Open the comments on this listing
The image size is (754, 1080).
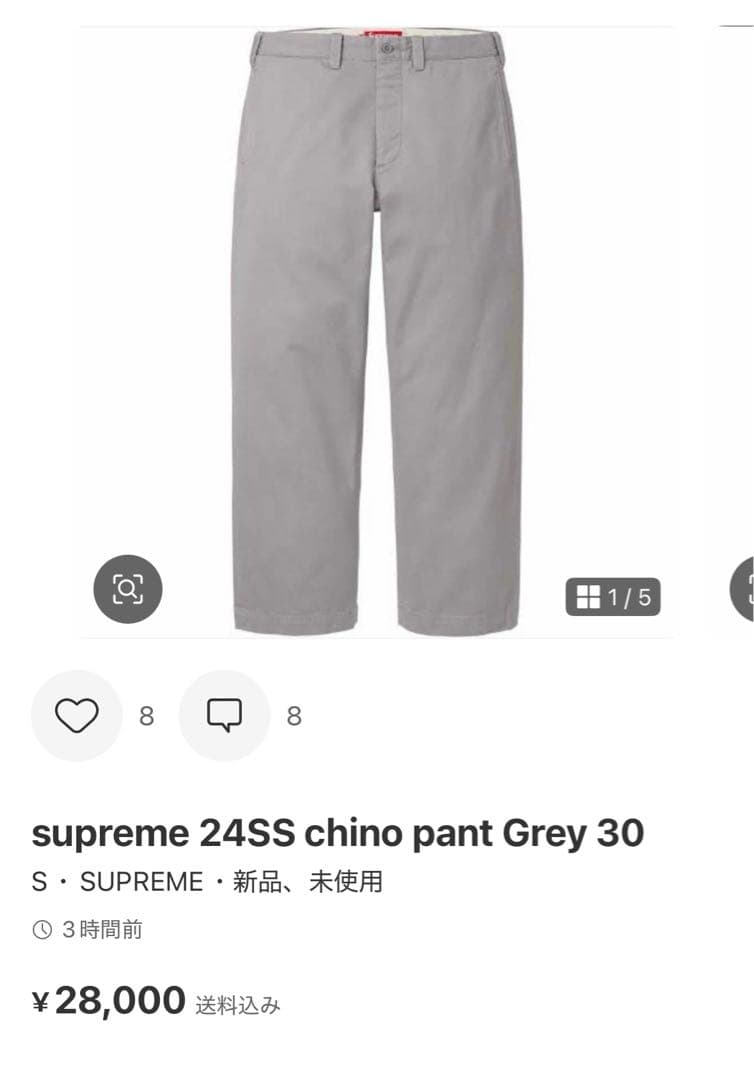224,715
